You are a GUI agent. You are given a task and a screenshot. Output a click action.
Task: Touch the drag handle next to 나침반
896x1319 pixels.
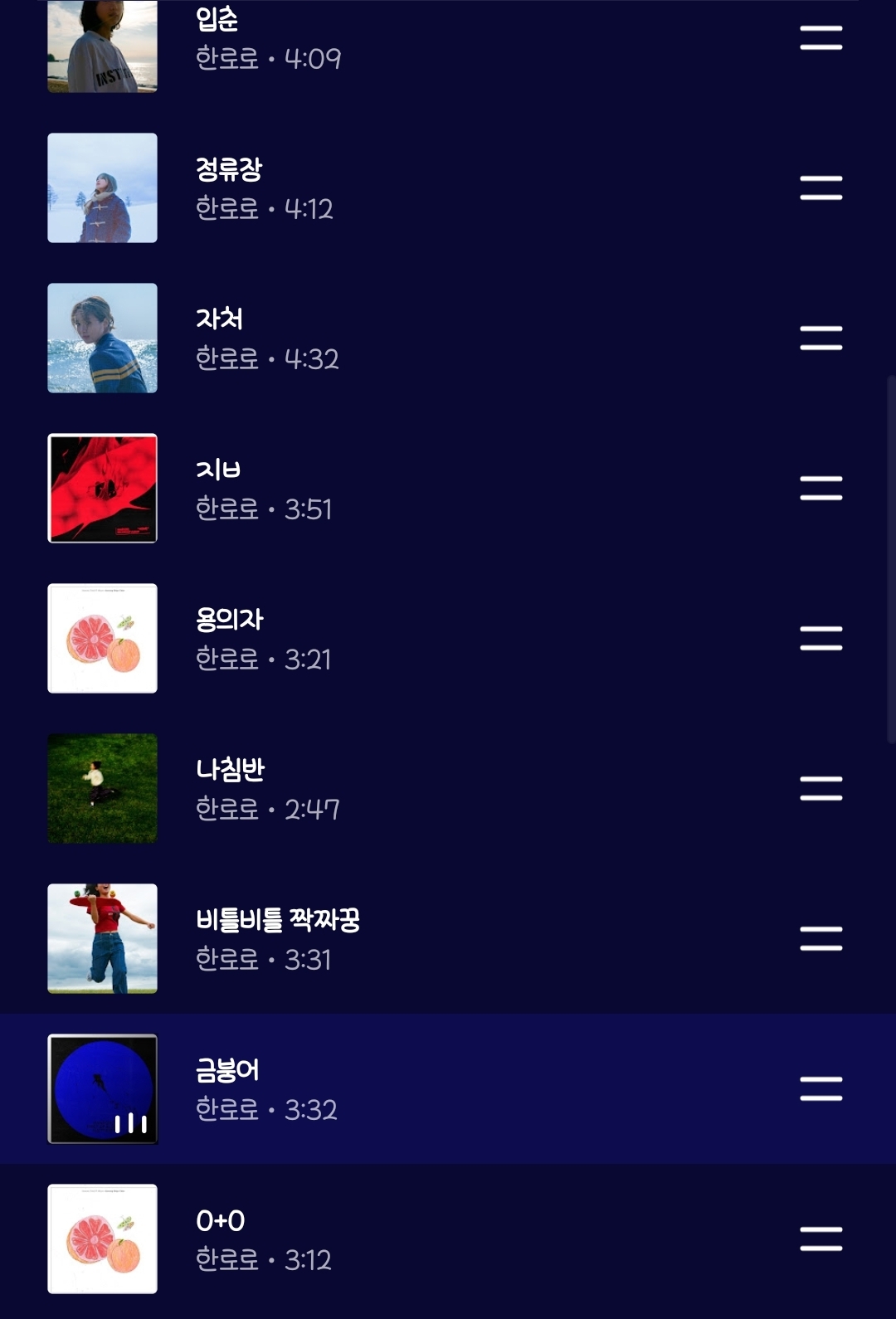[x=821, y=789]
